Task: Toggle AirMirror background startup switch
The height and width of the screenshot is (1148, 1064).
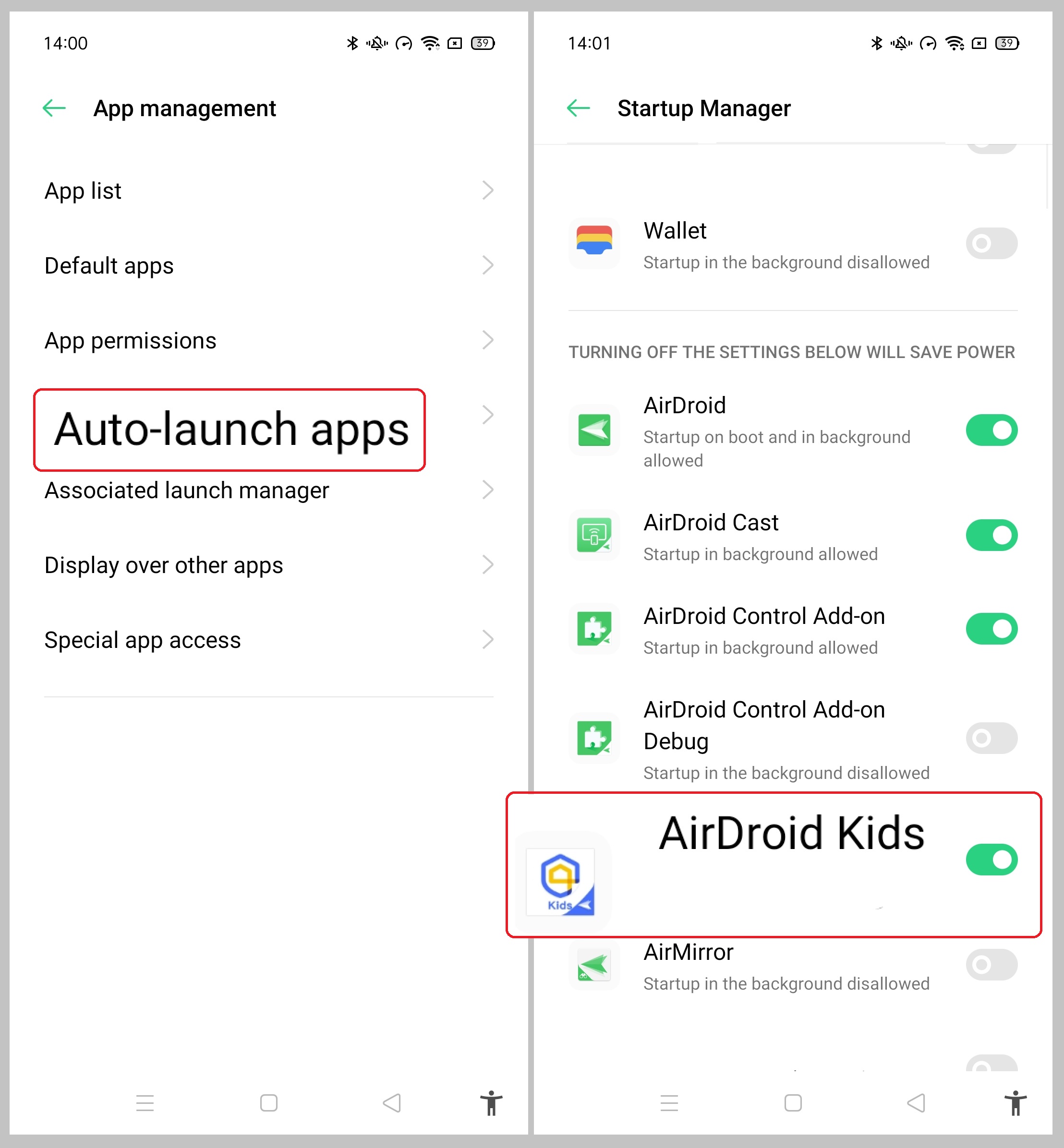Action: pos(991,965)
